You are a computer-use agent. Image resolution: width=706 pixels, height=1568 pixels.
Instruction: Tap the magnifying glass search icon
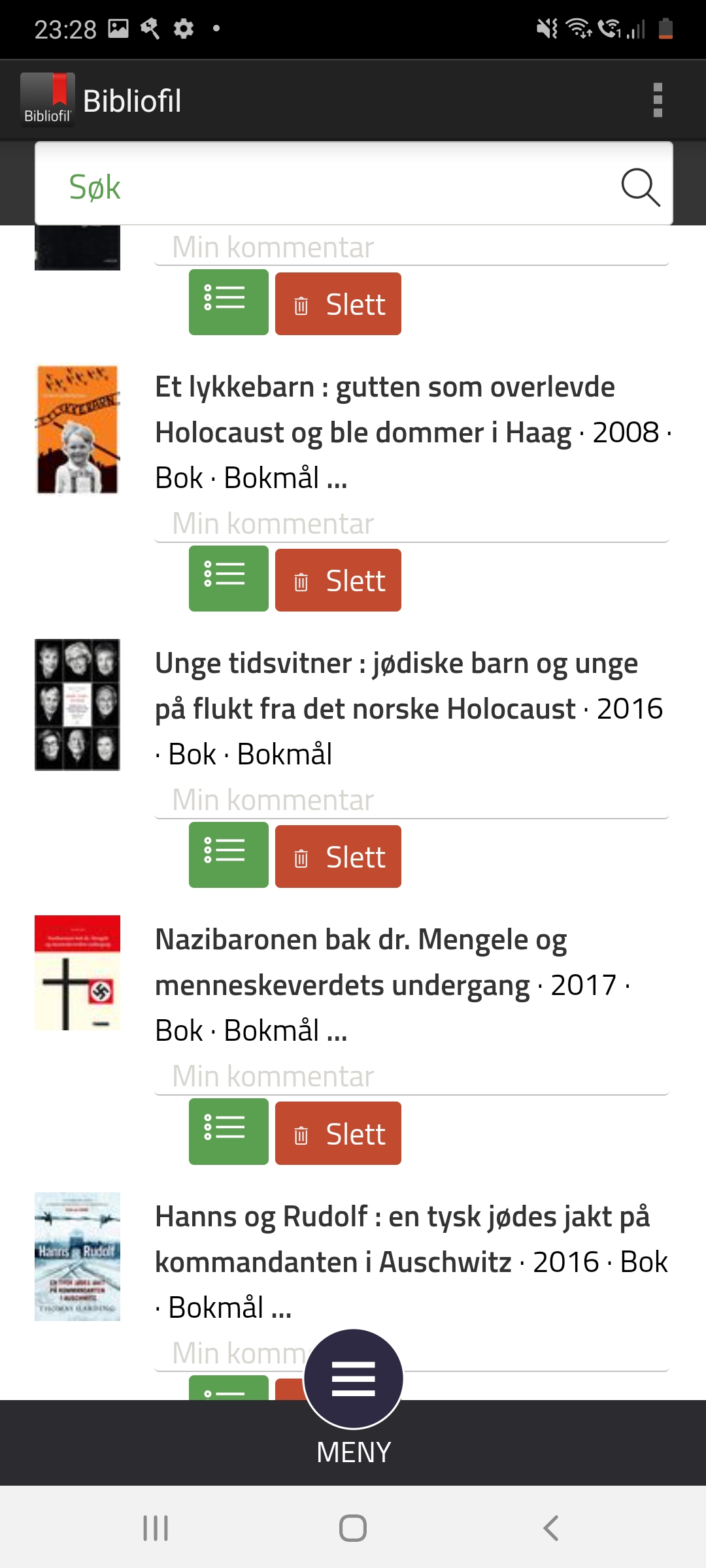pos(640,188)
